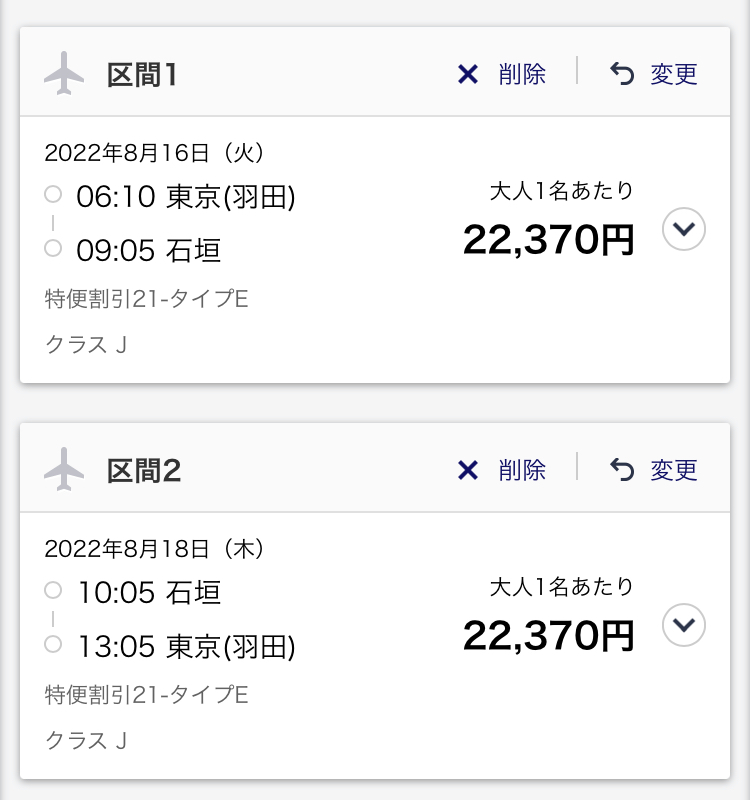Expand fare details for 区間1

684,230
